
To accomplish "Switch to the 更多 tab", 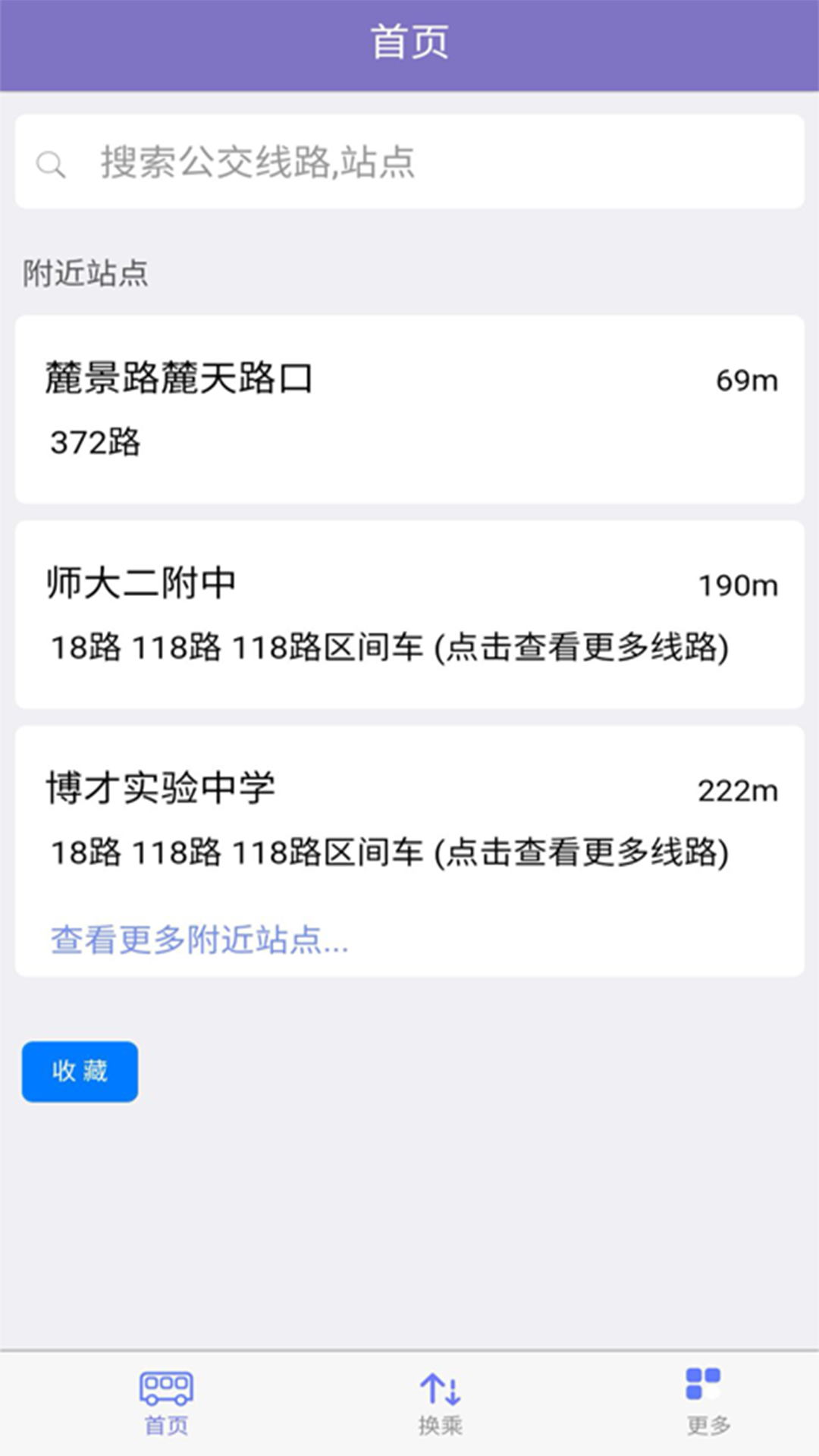I will pyautogui.click(x=708, y=1404).
